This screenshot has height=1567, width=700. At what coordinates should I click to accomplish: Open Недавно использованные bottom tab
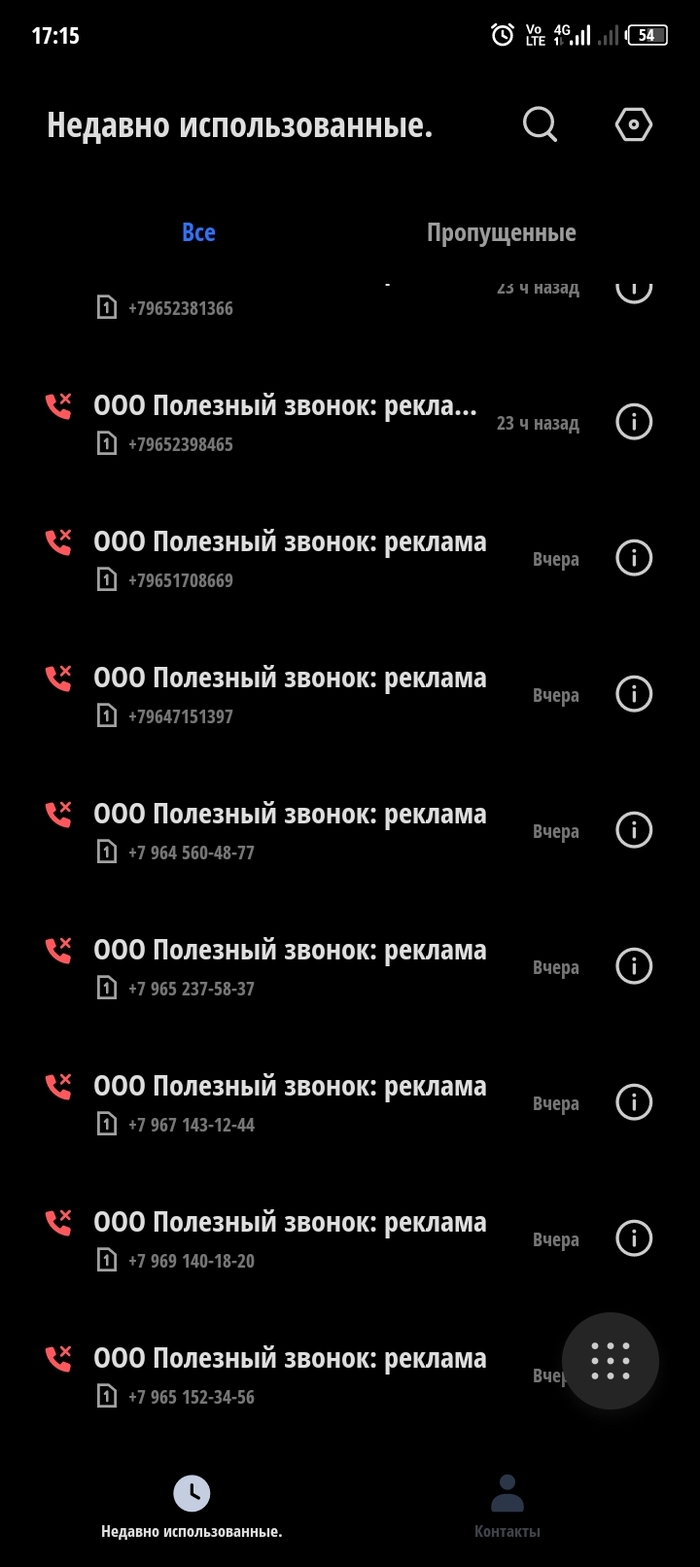click(x=192, y=1504)
